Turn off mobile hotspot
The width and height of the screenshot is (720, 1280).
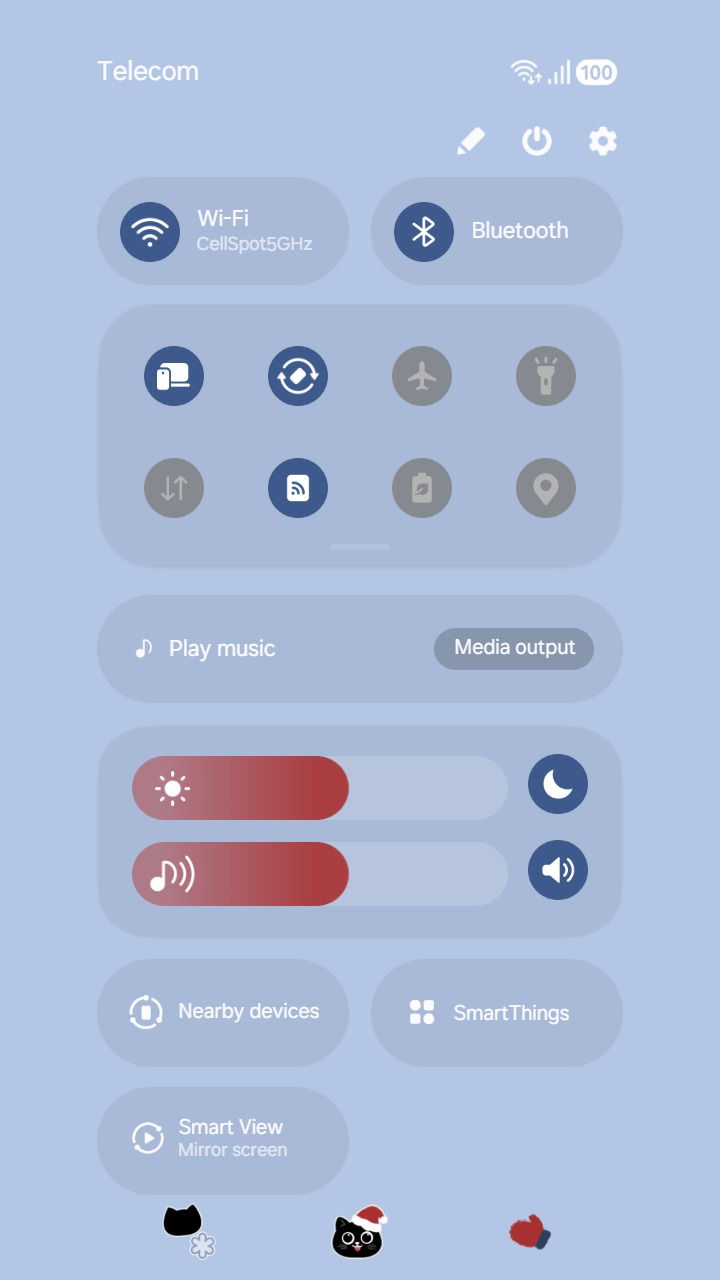[x=298, y=488]
